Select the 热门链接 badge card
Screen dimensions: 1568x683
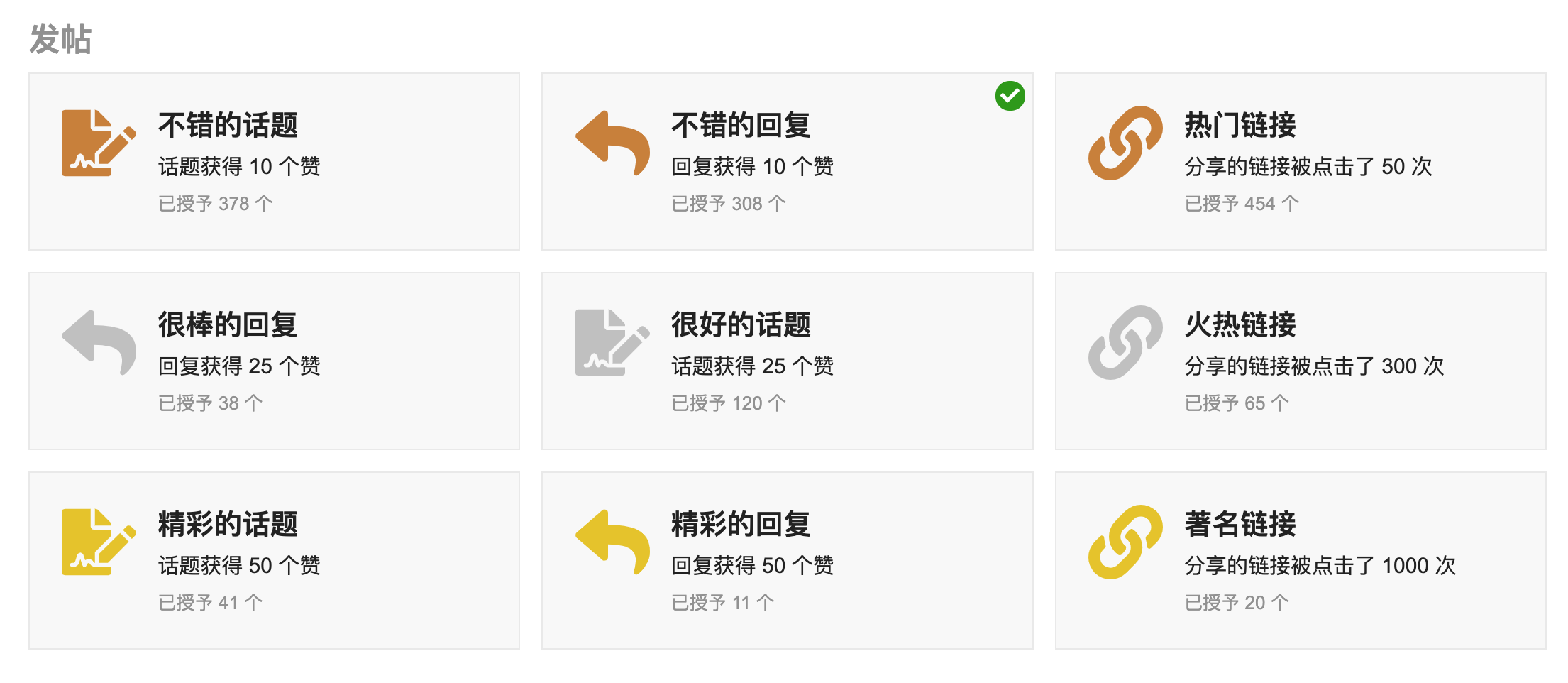[1301, 161]
